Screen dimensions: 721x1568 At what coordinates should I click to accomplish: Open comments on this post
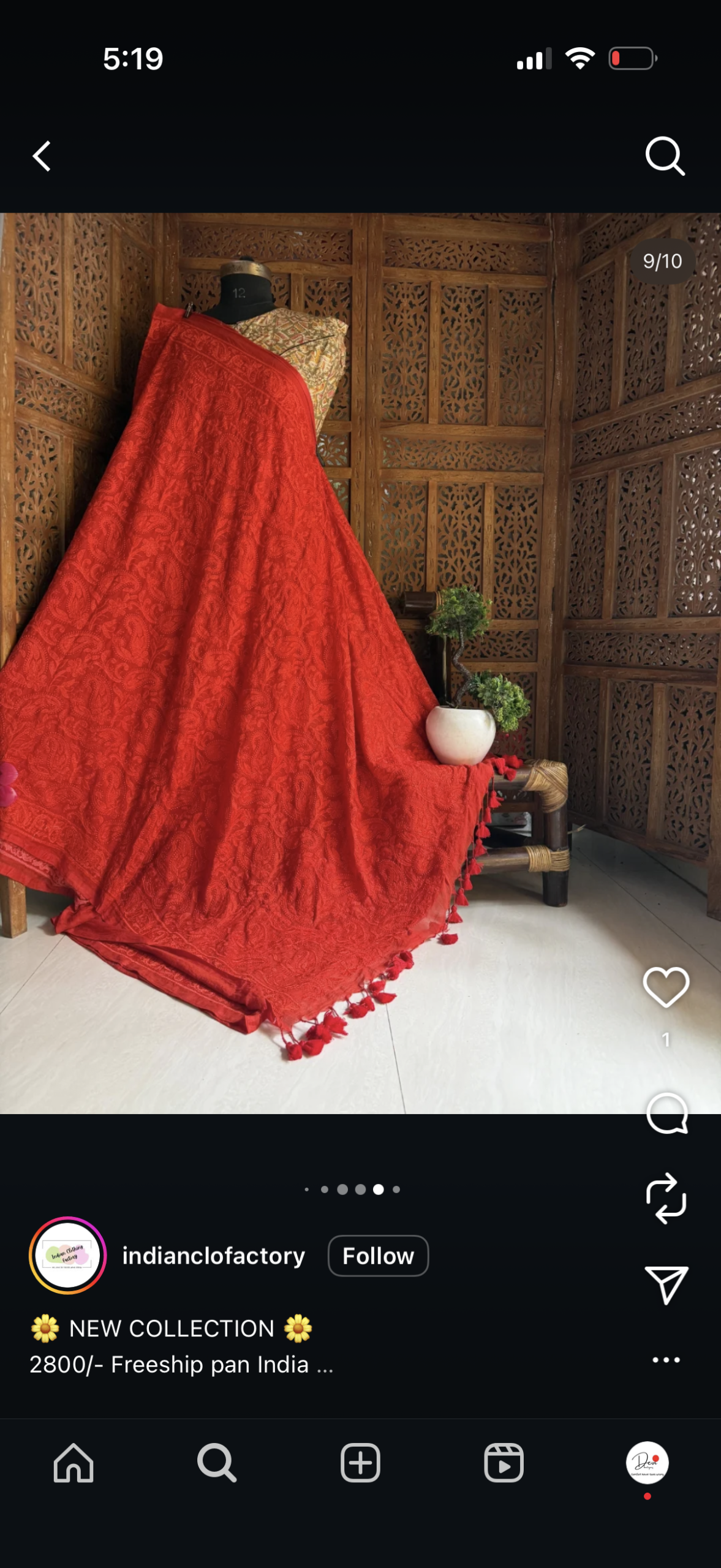click(666, 1114)
